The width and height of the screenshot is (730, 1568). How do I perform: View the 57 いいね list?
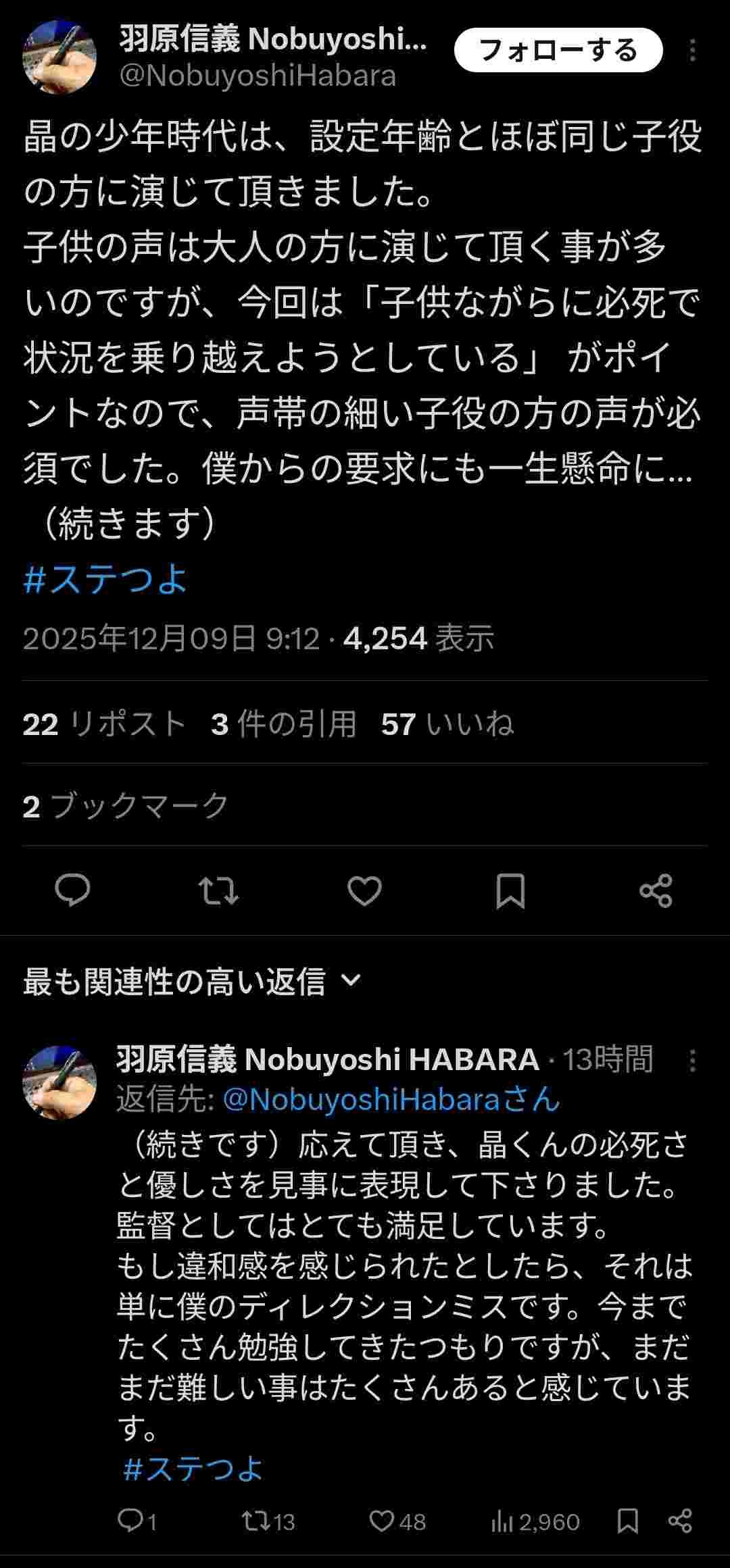pyautogui.click(x=447, y=724)
